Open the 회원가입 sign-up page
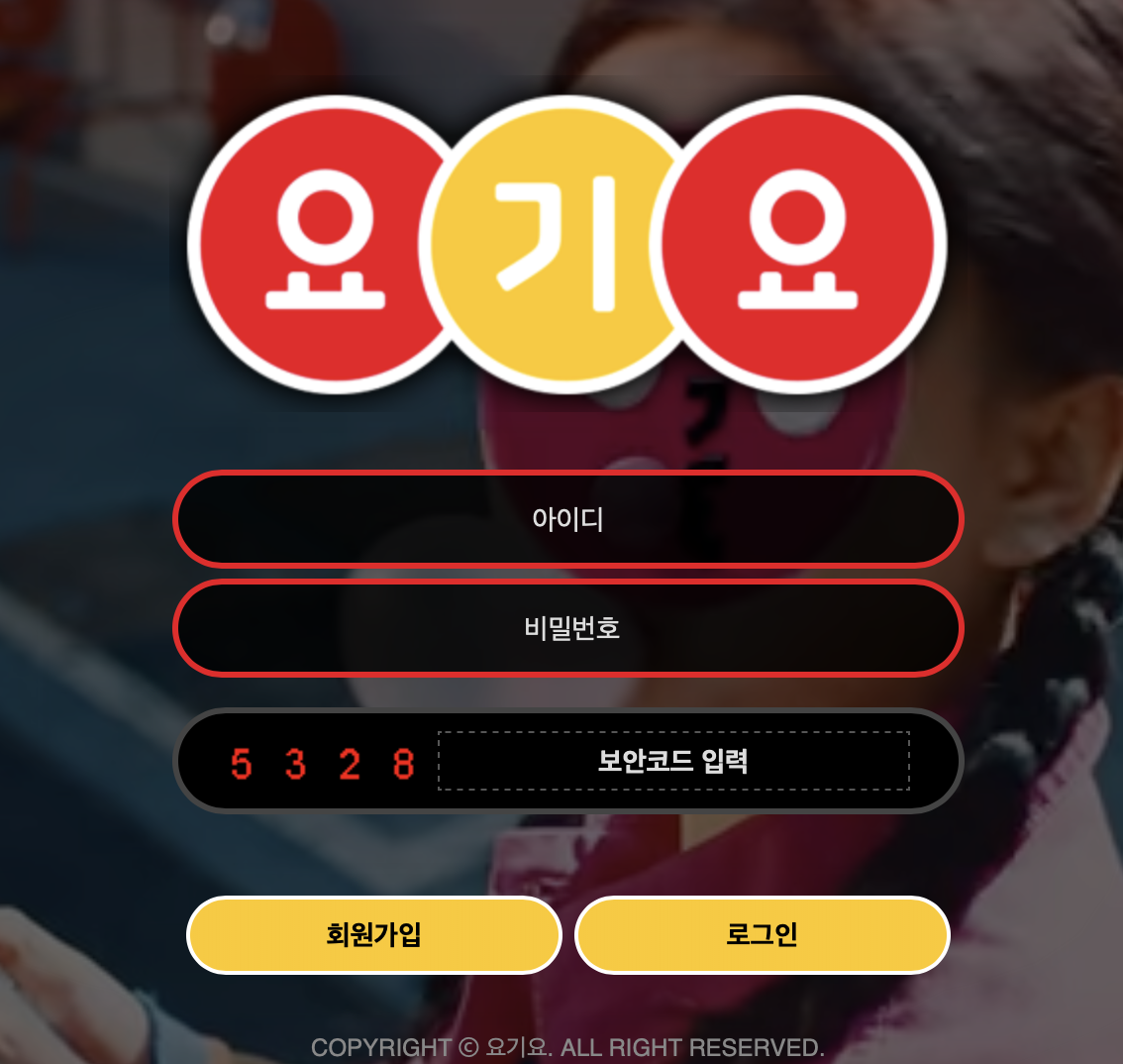Screen dimensions: 1123x1064 click(373, 934)
